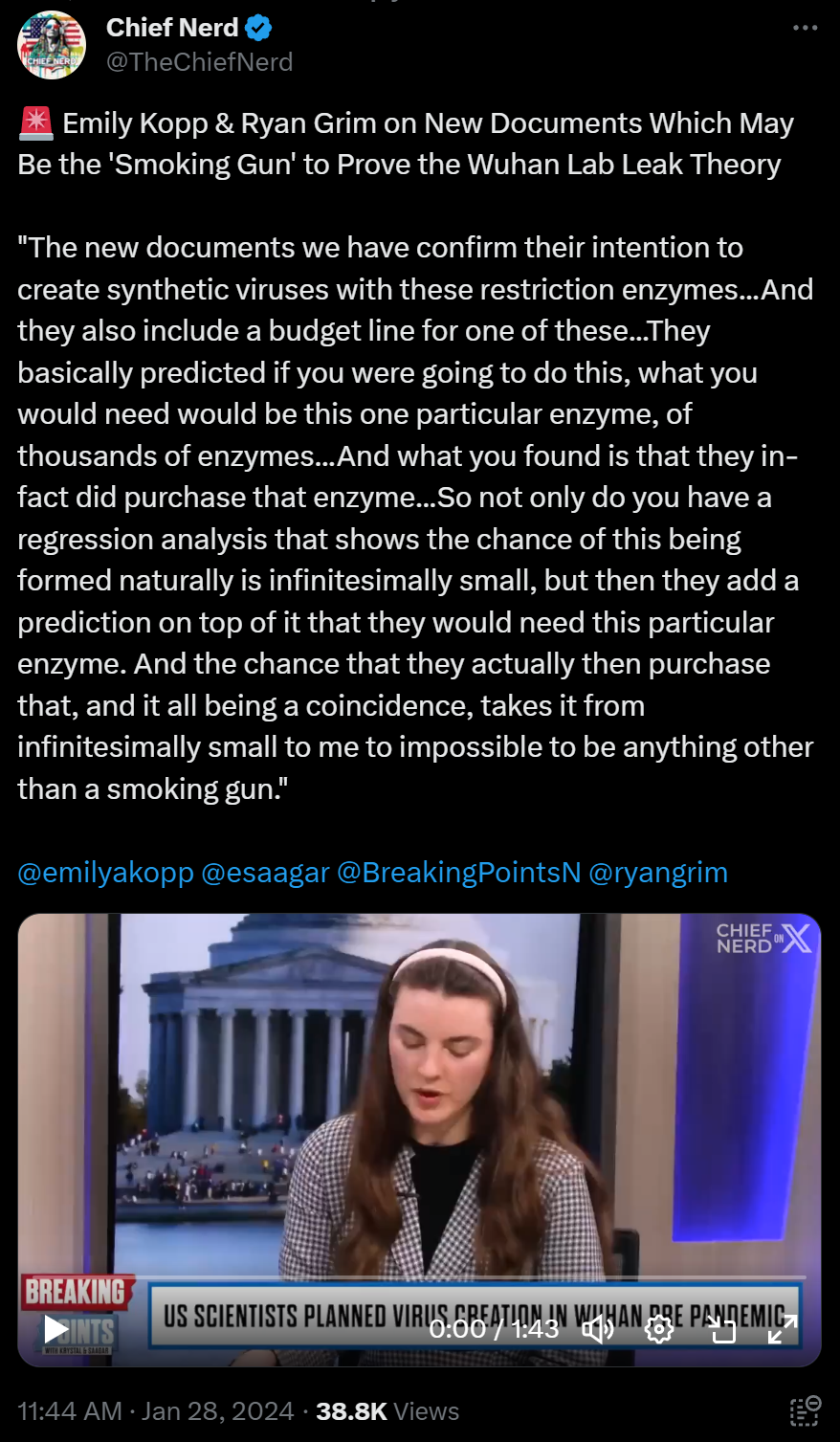Open the @emilyakopp mention
The height and width of the screenshot is (1442, 840).
(x=105, y=873)
